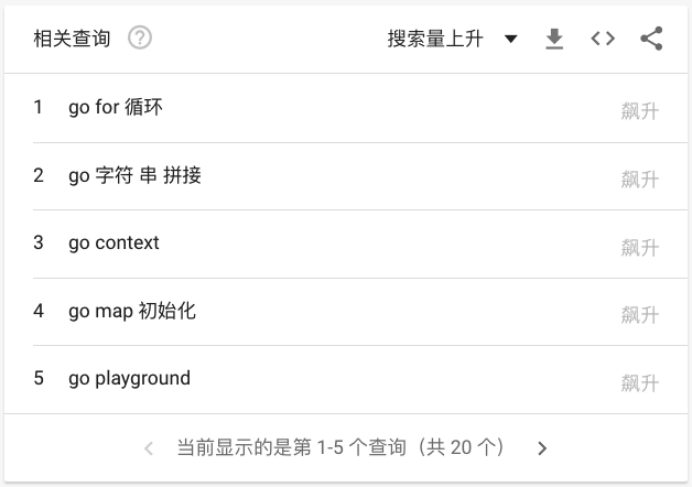Select the query go 字符 串 拼接
This screenshot has width=692, height=487.
tap(135, 176)
